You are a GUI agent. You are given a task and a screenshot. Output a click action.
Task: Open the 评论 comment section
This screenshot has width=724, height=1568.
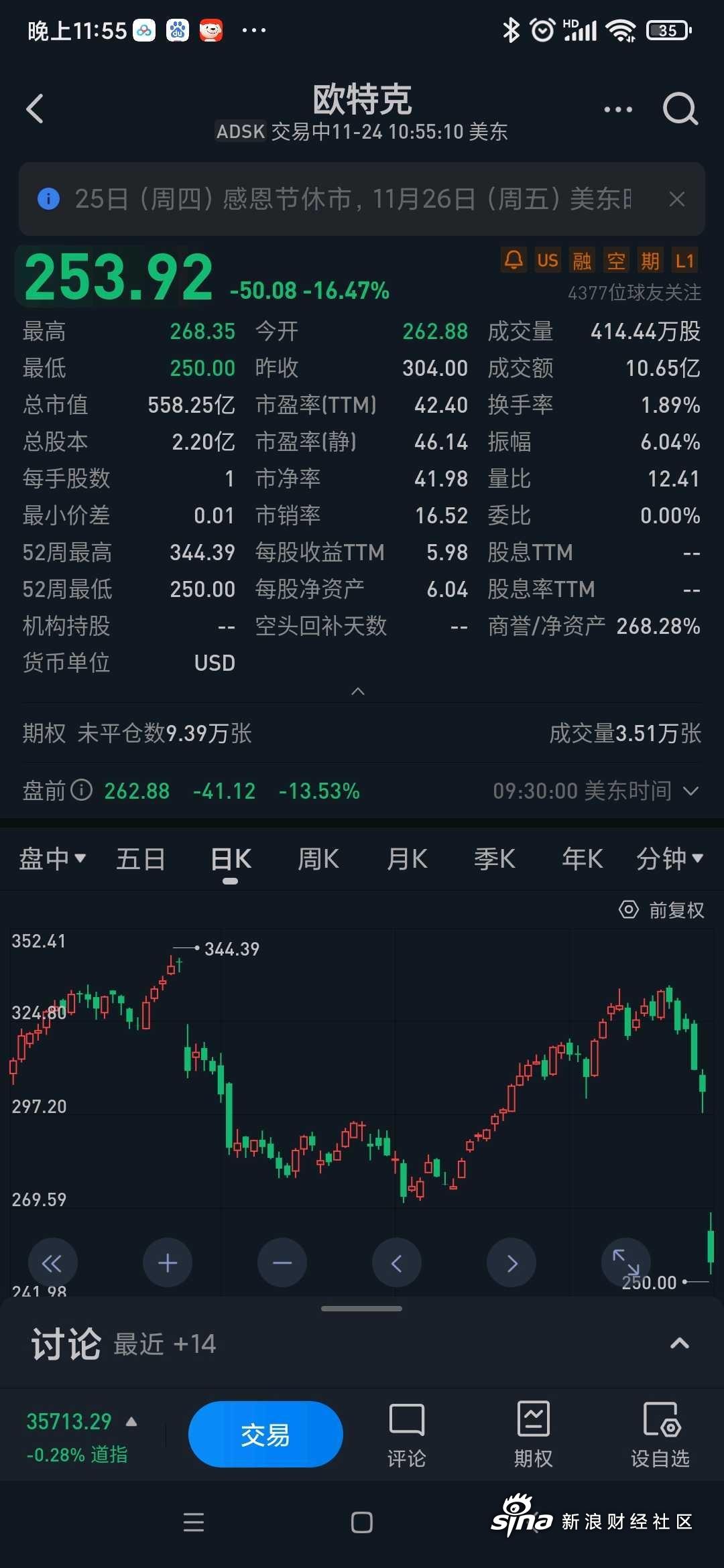(x=407, y=1435)
